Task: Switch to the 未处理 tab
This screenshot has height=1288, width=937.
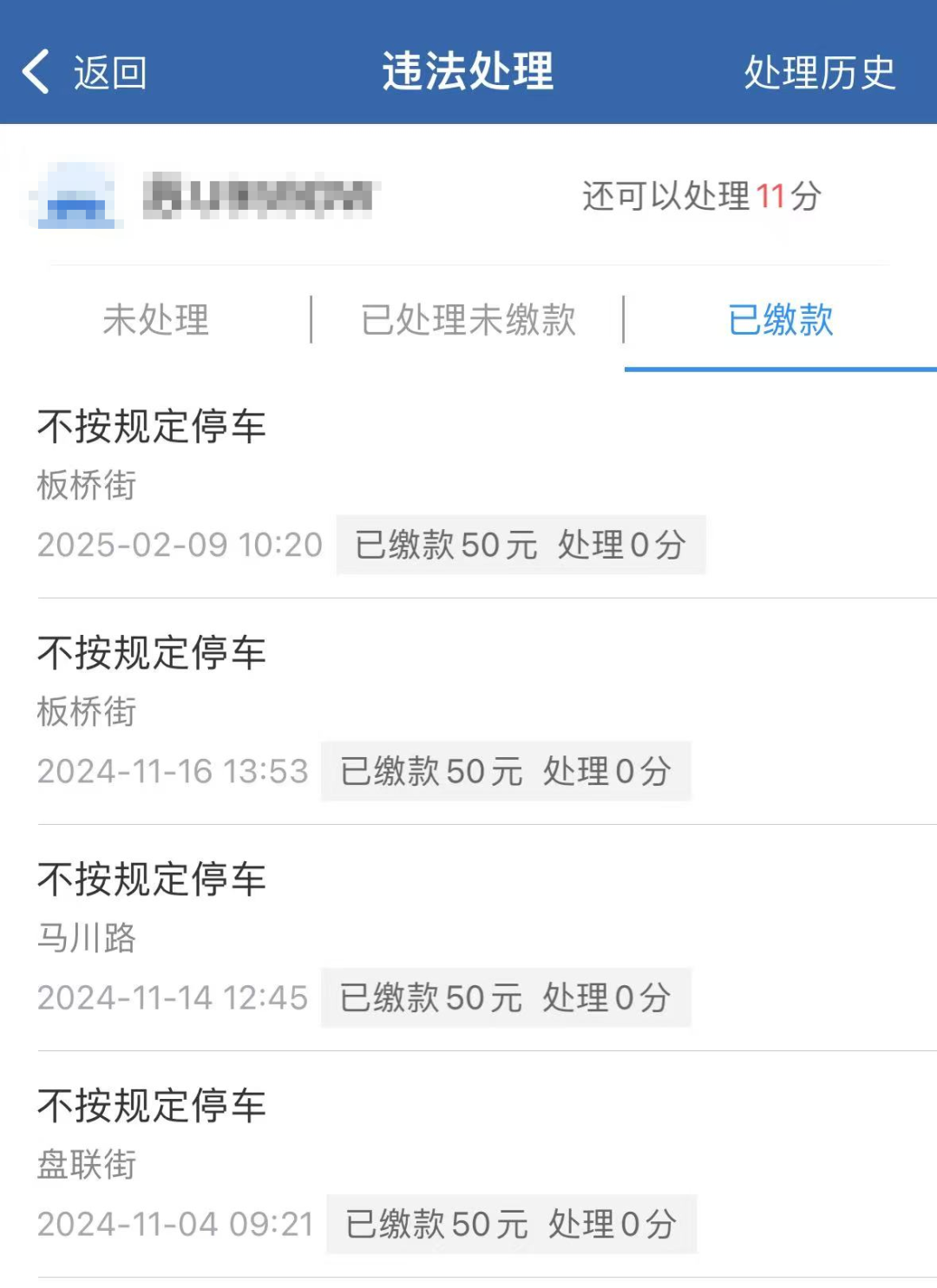Action: 156,320
